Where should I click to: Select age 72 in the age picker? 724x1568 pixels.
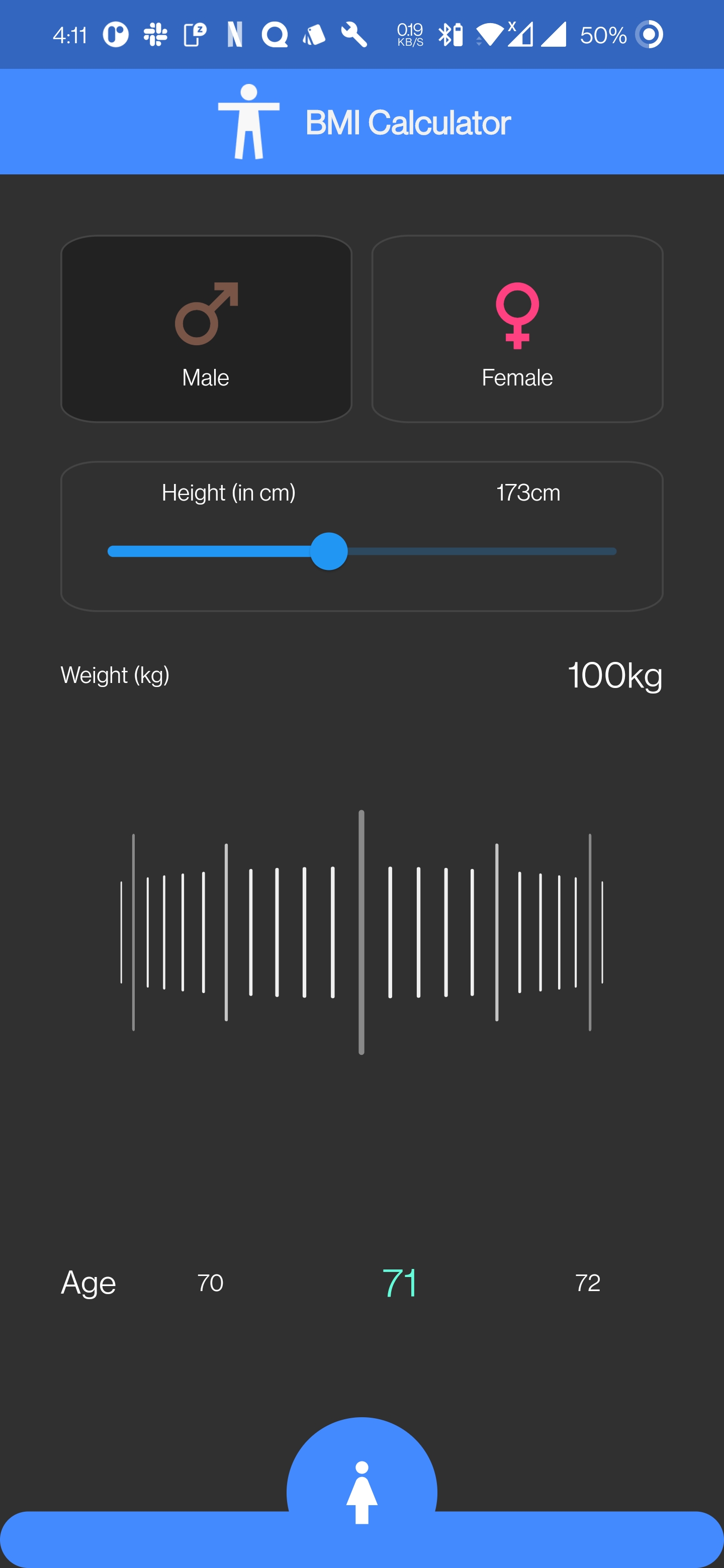click(x=588, y=1282)
